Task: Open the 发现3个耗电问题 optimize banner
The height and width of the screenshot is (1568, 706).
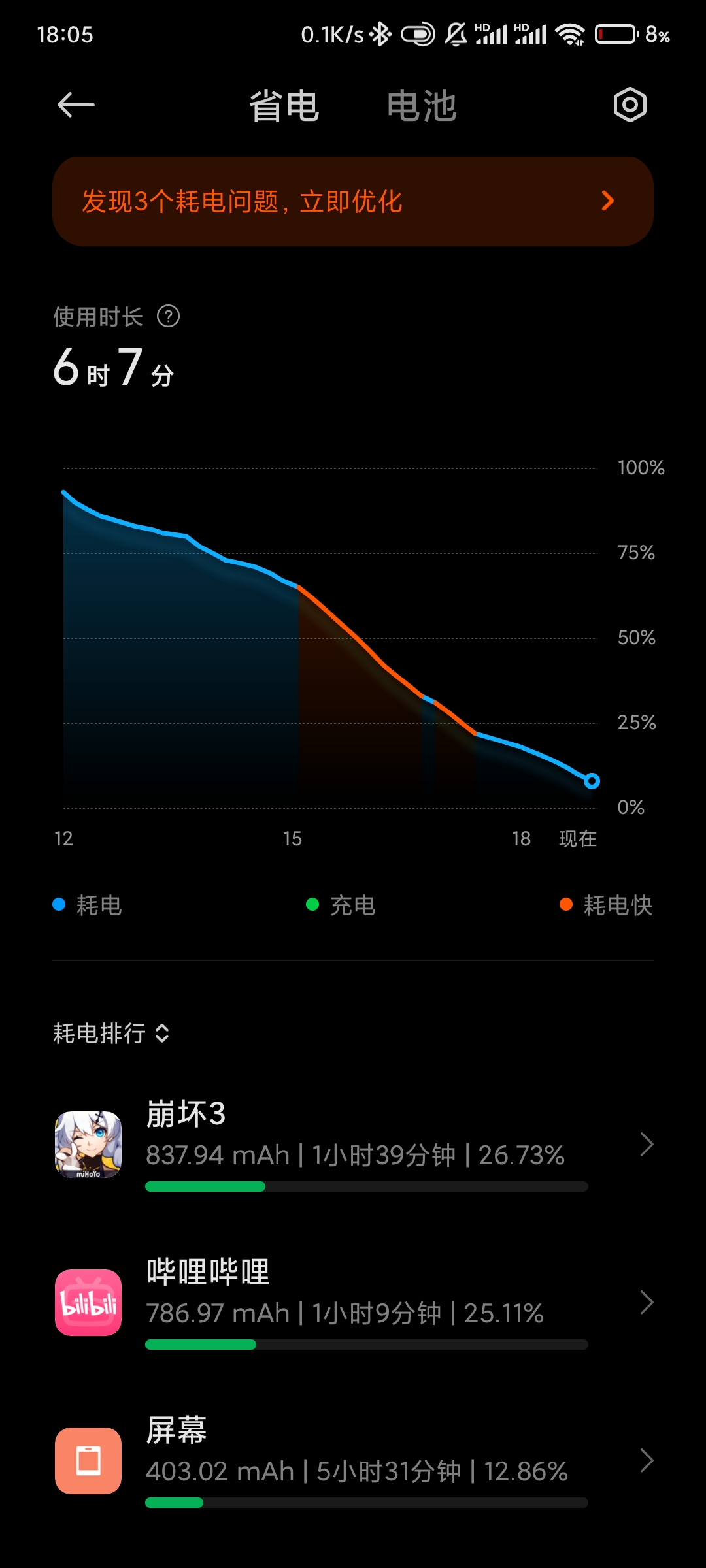Action: [353, 201]
